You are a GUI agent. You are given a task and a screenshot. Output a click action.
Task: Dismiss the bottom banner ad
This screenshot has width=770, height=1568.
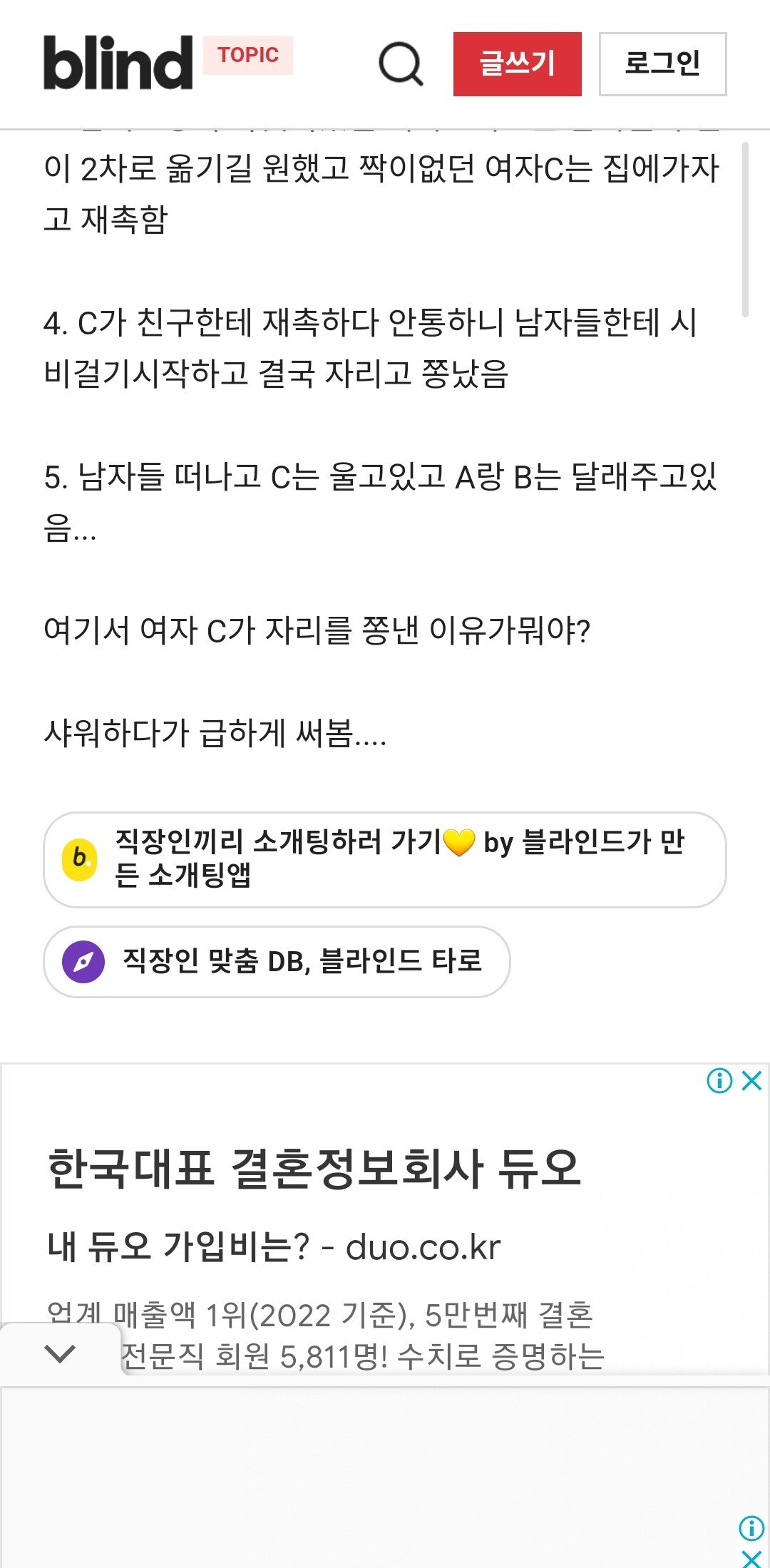pos(751,1558)
